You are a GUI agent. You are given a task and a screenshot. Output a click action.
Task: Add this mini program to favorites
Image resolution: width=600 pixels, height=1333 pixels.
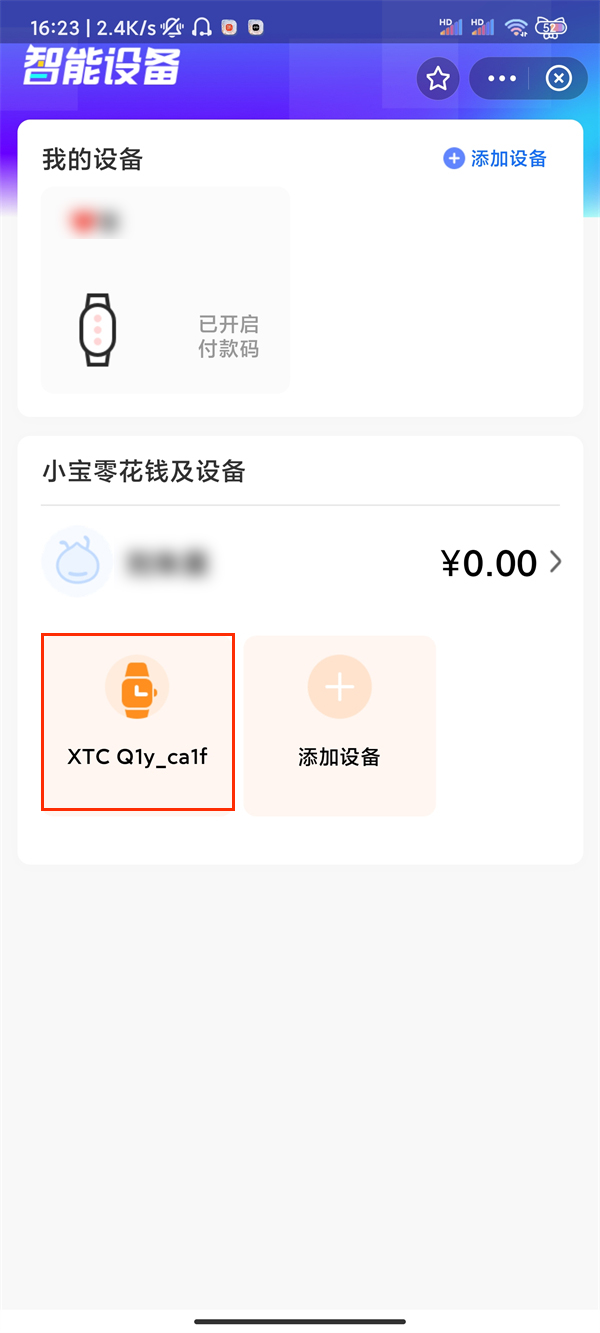(x=438, y=79)
